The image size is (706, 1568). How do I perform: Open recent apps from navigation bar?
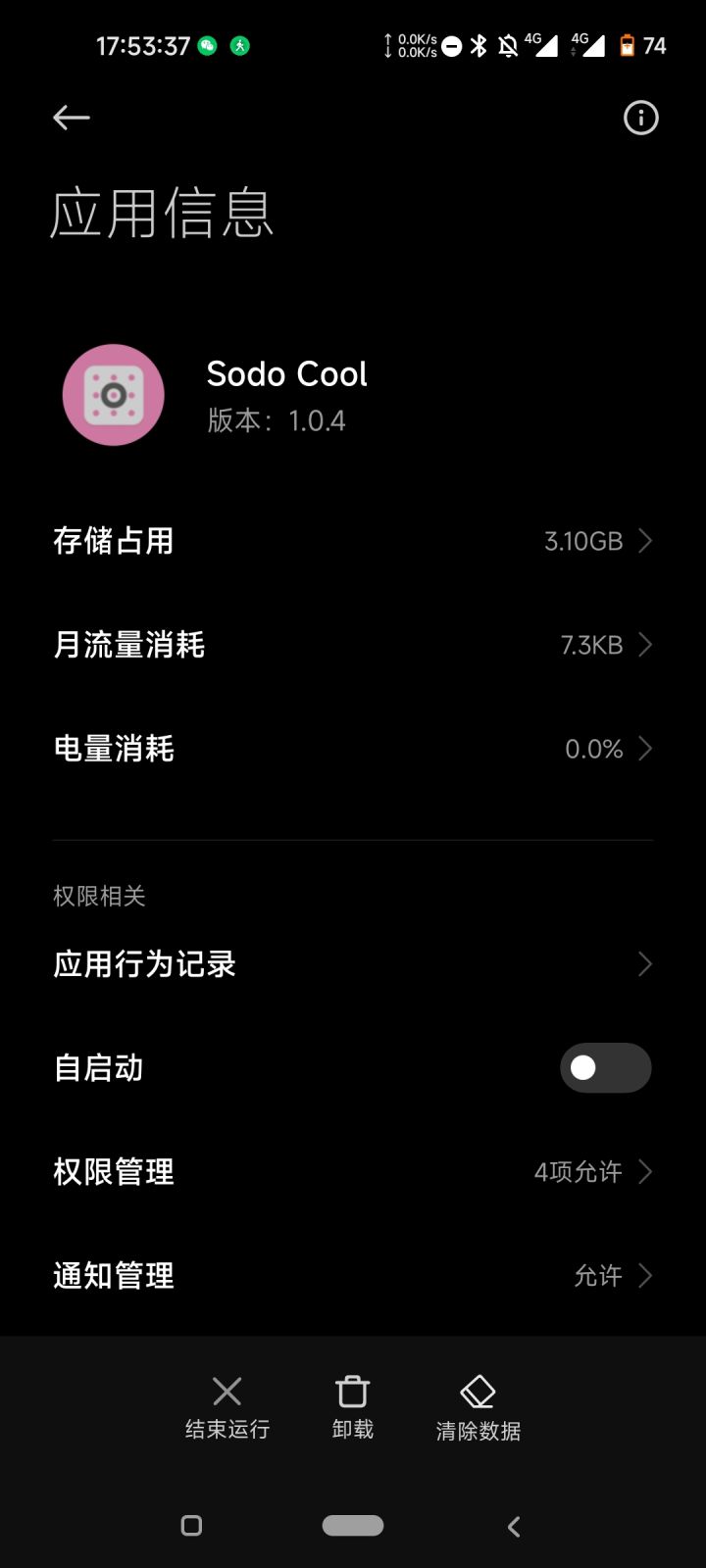[192, 1526]
